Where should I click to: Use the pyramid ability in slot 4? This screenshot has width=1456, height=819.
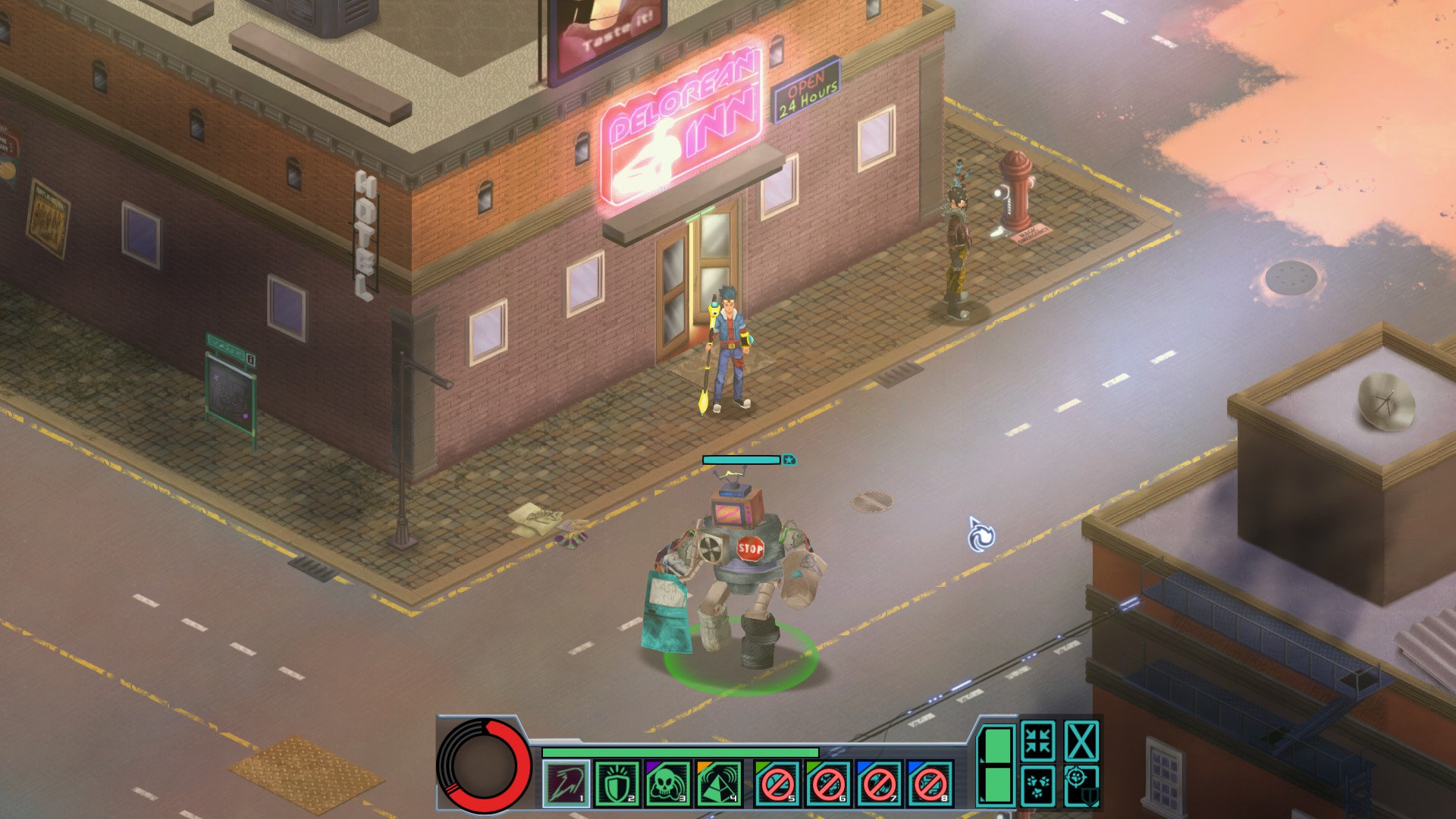[719, 783]
